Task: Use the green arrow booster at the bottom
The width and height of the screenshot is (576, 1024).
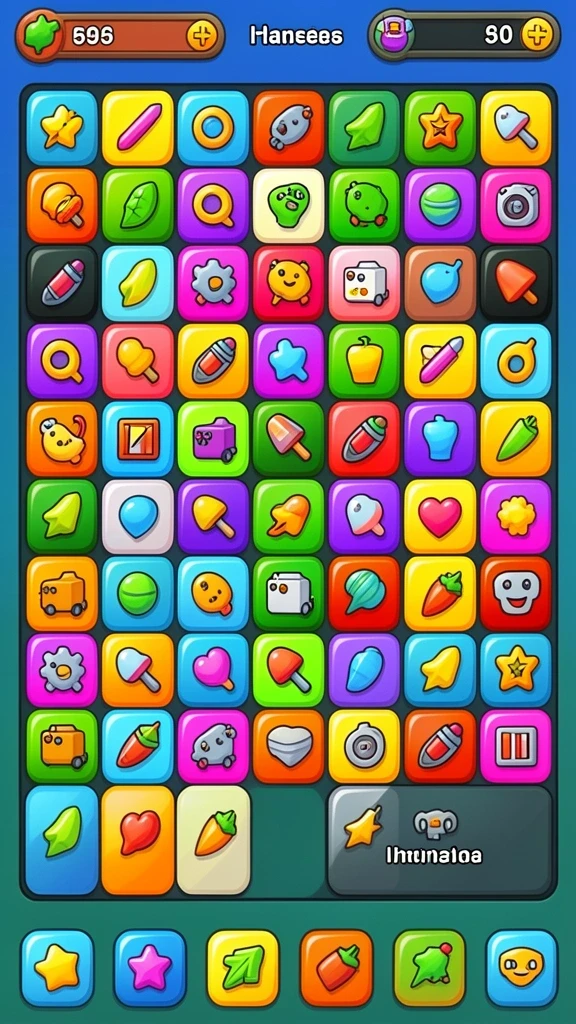Action: [242, 967]
